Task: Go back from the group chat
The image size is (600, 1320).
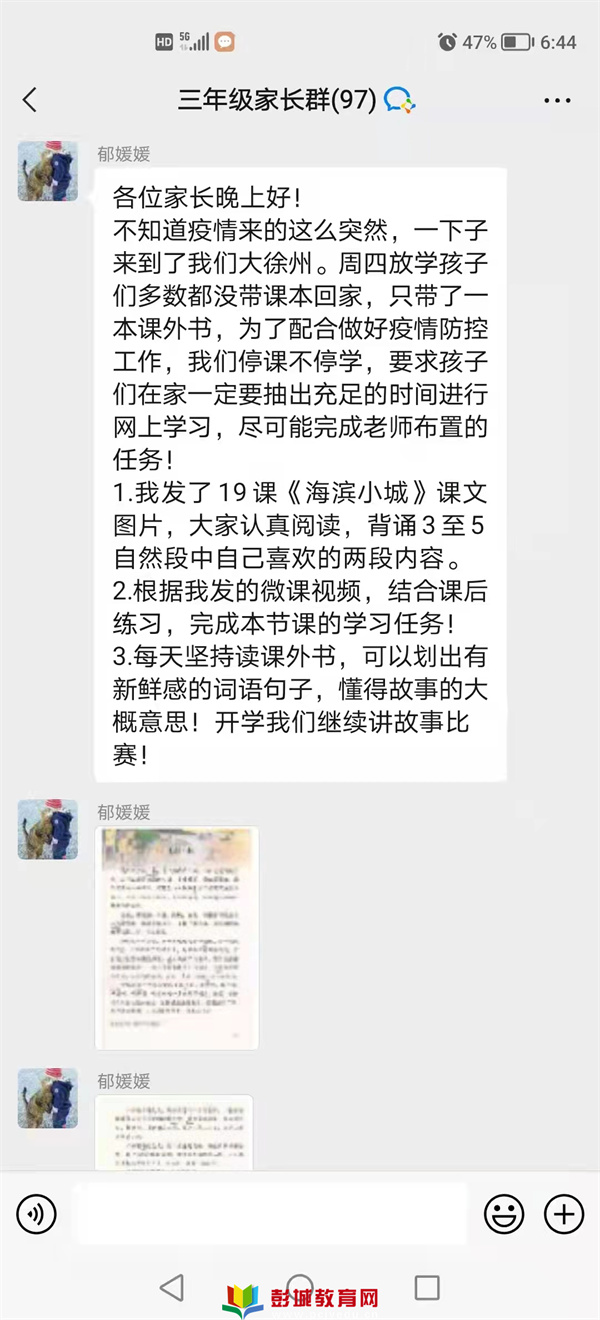Action: pyautogui.click(x=30, y=100)
